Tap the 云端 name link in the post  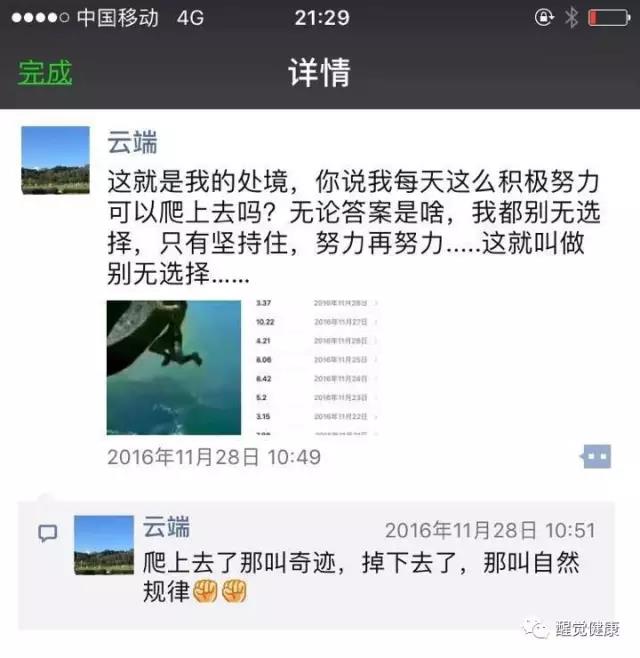coord(132,141)
